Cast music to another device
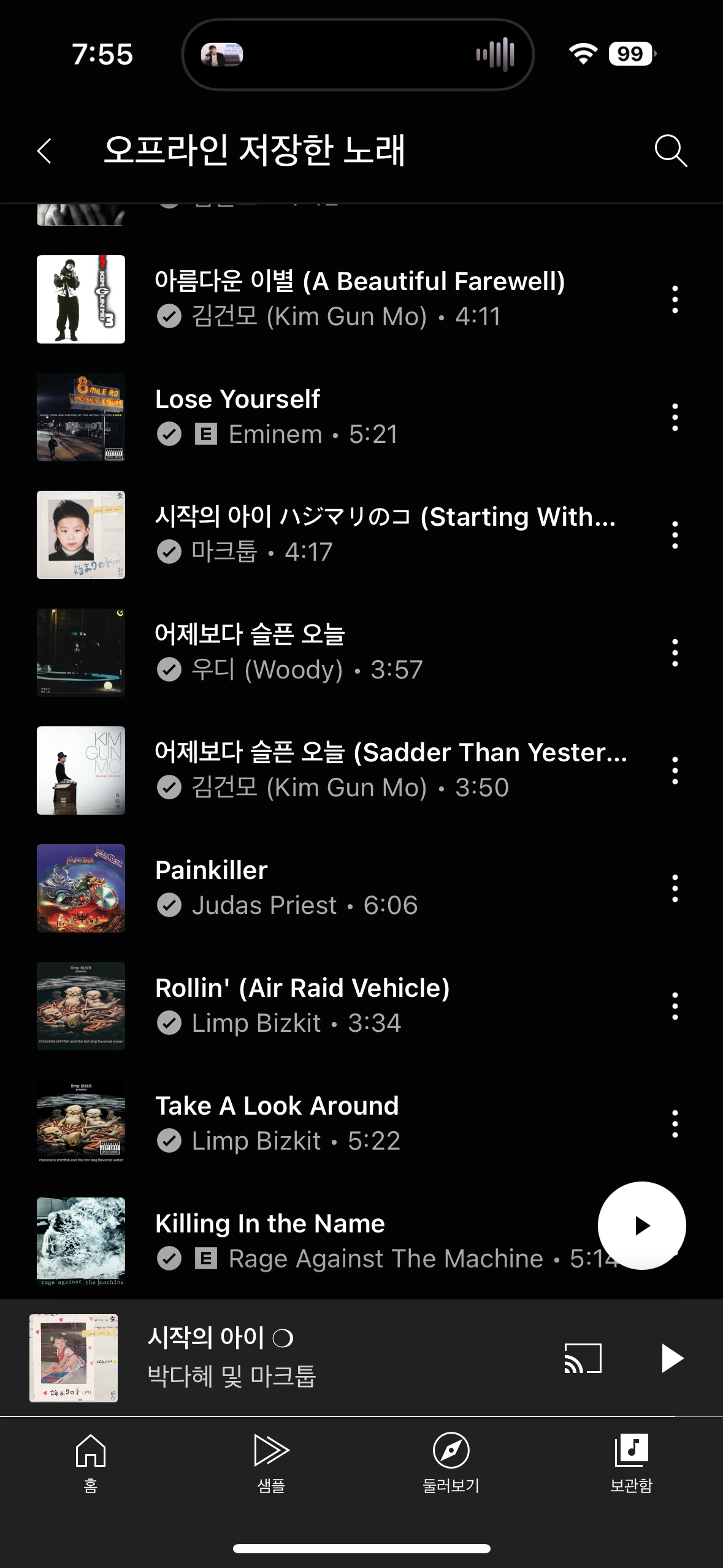The width and height of the screenshot is (723, 1568). (583, 1358)
